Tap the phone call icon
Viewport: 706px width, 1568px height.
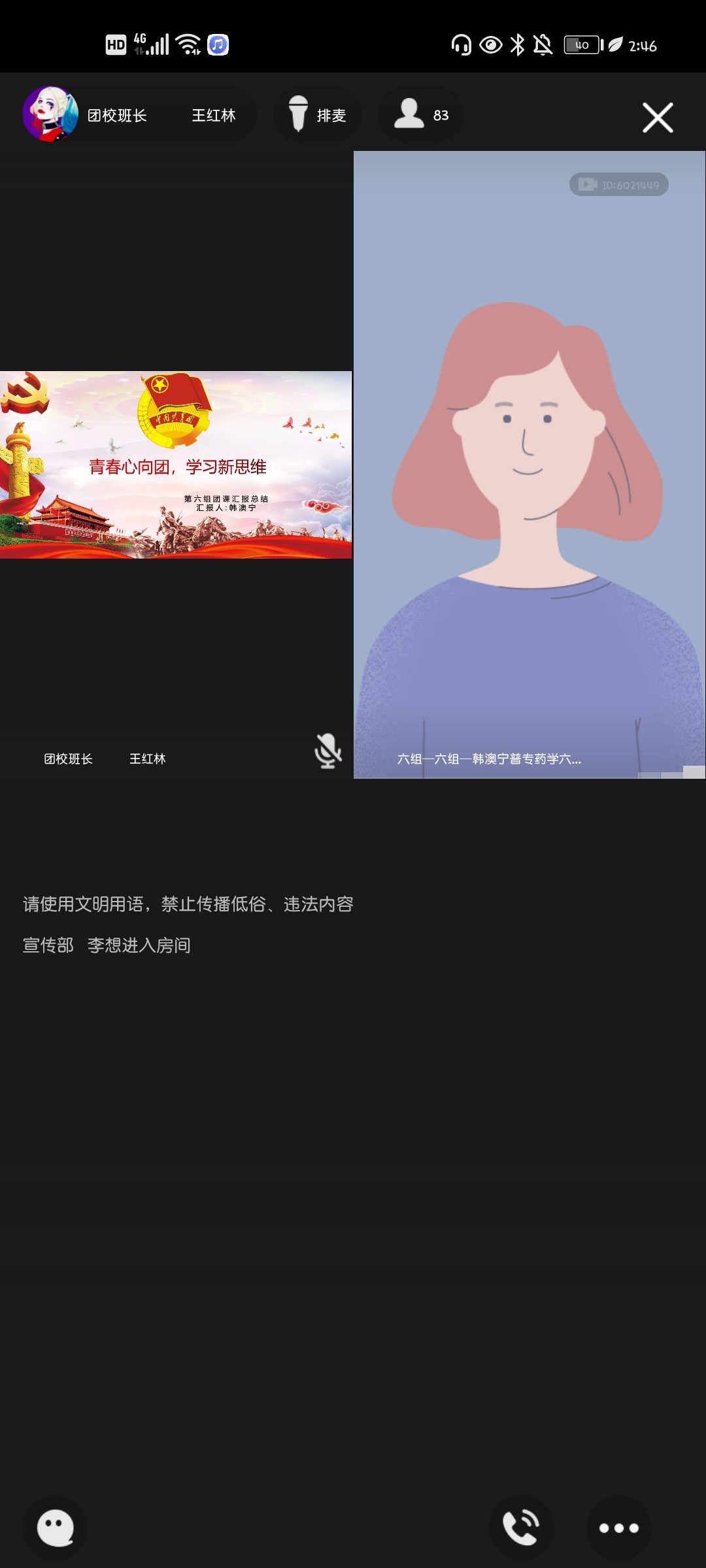tap(521, 1527)
